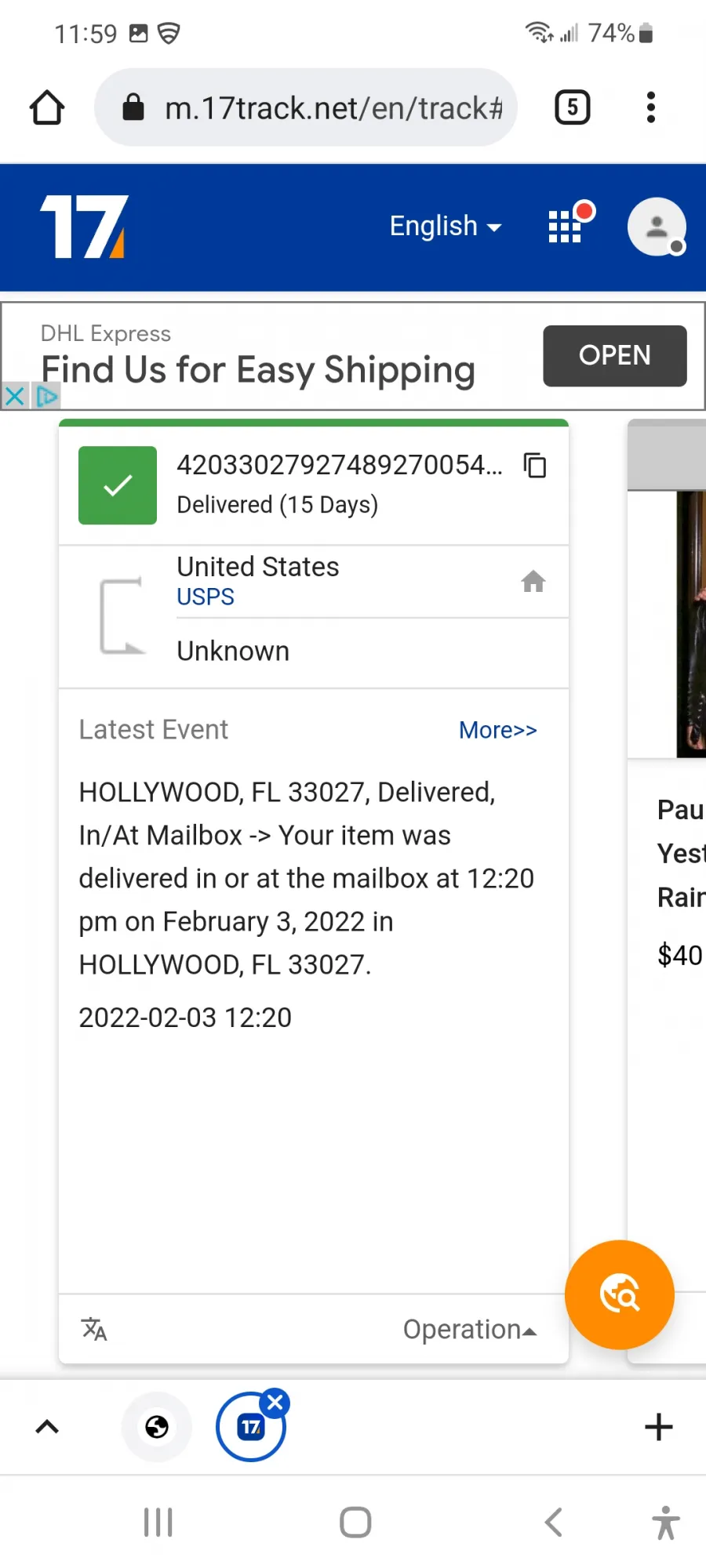The width and height of the screenshot is (706, 1568).
Task: Expand the English language dropdown
Action: point(446,226)
